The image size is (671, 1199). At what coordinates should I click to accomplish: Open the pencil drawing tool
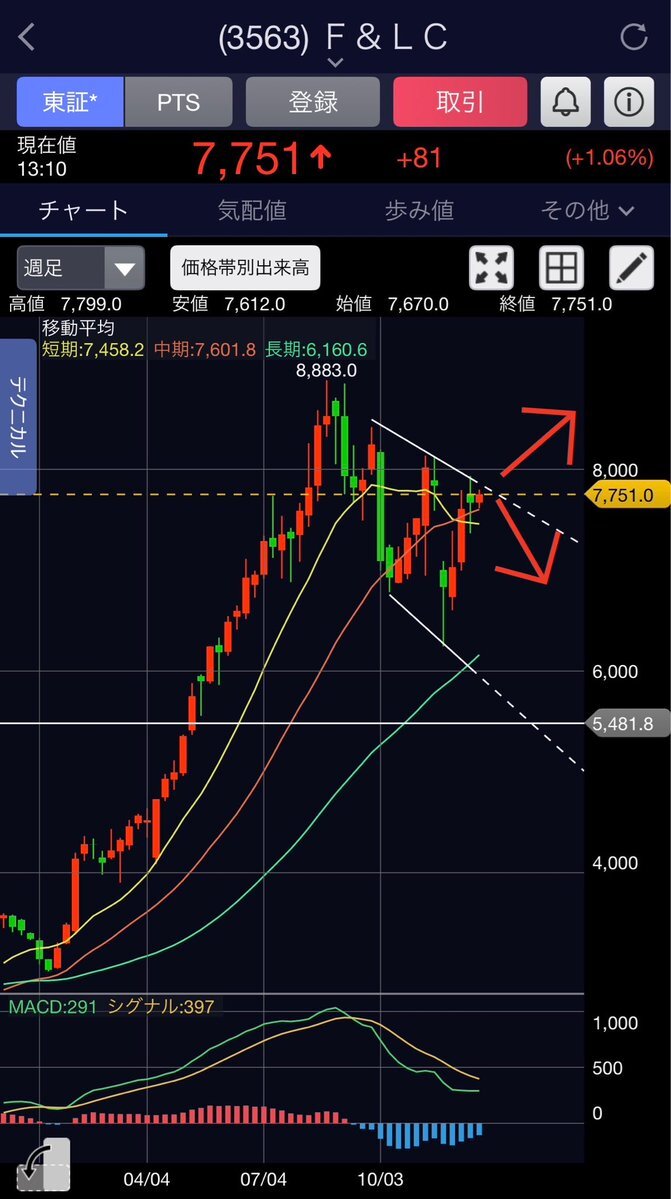(631, 268)
